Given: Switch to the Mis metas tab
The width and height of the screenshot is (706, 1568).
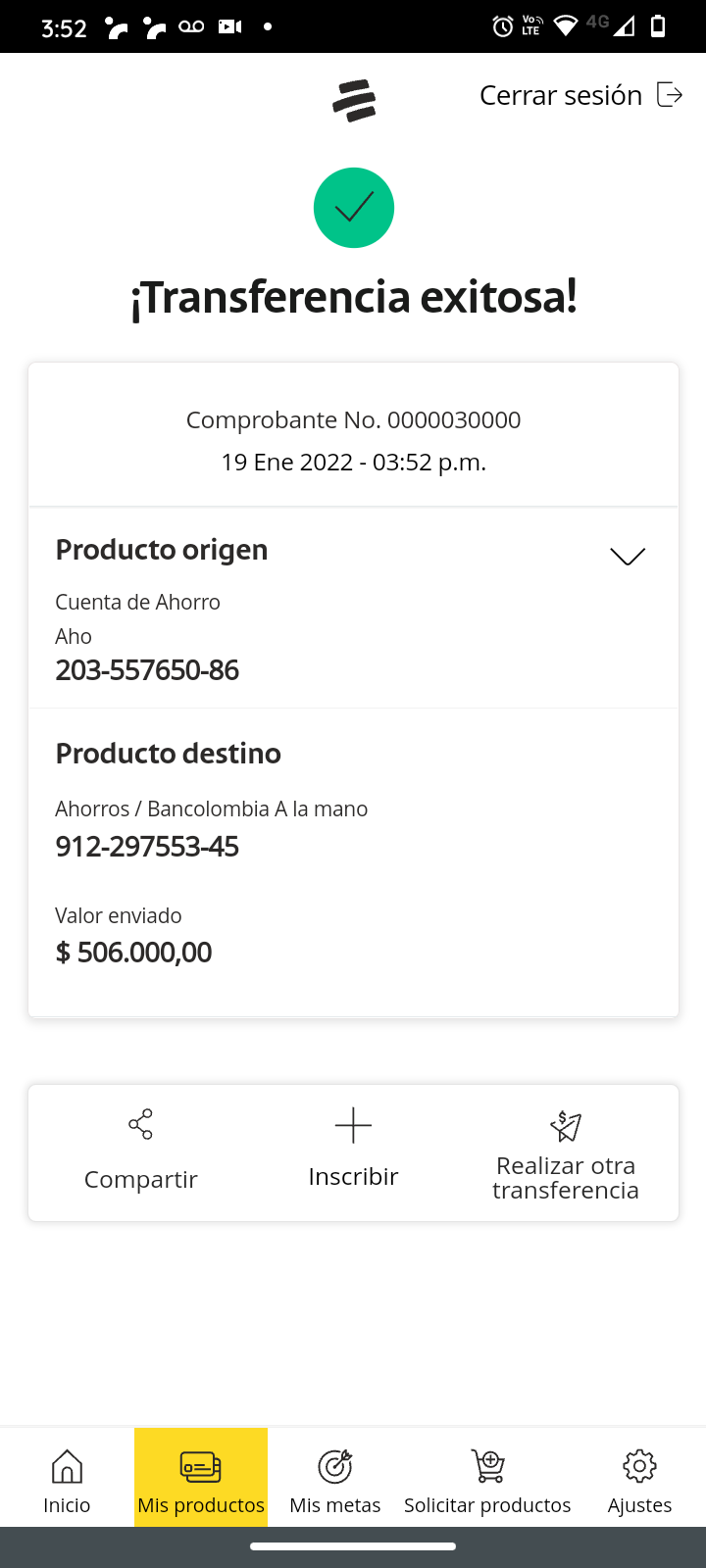Looking at the screenshot, I should tap(335, 1480).
